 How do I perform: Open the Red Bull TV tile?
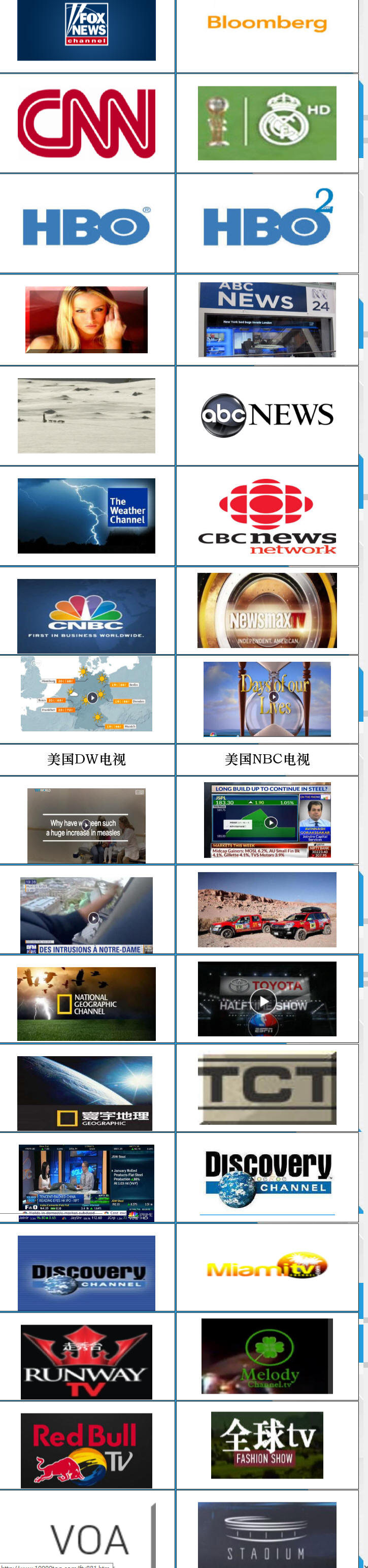86,1451
